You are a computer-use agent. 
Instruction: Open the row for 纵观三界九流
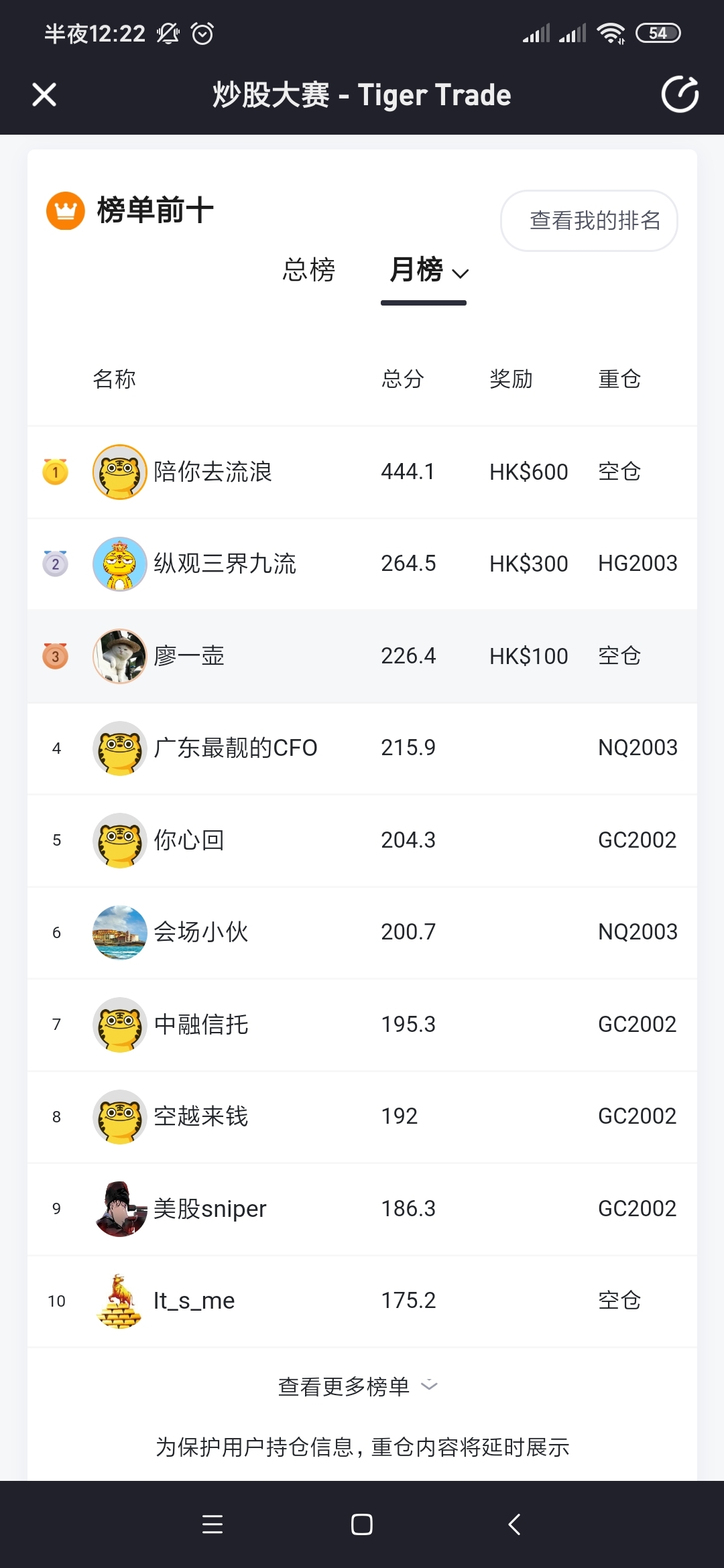point(362,564)
